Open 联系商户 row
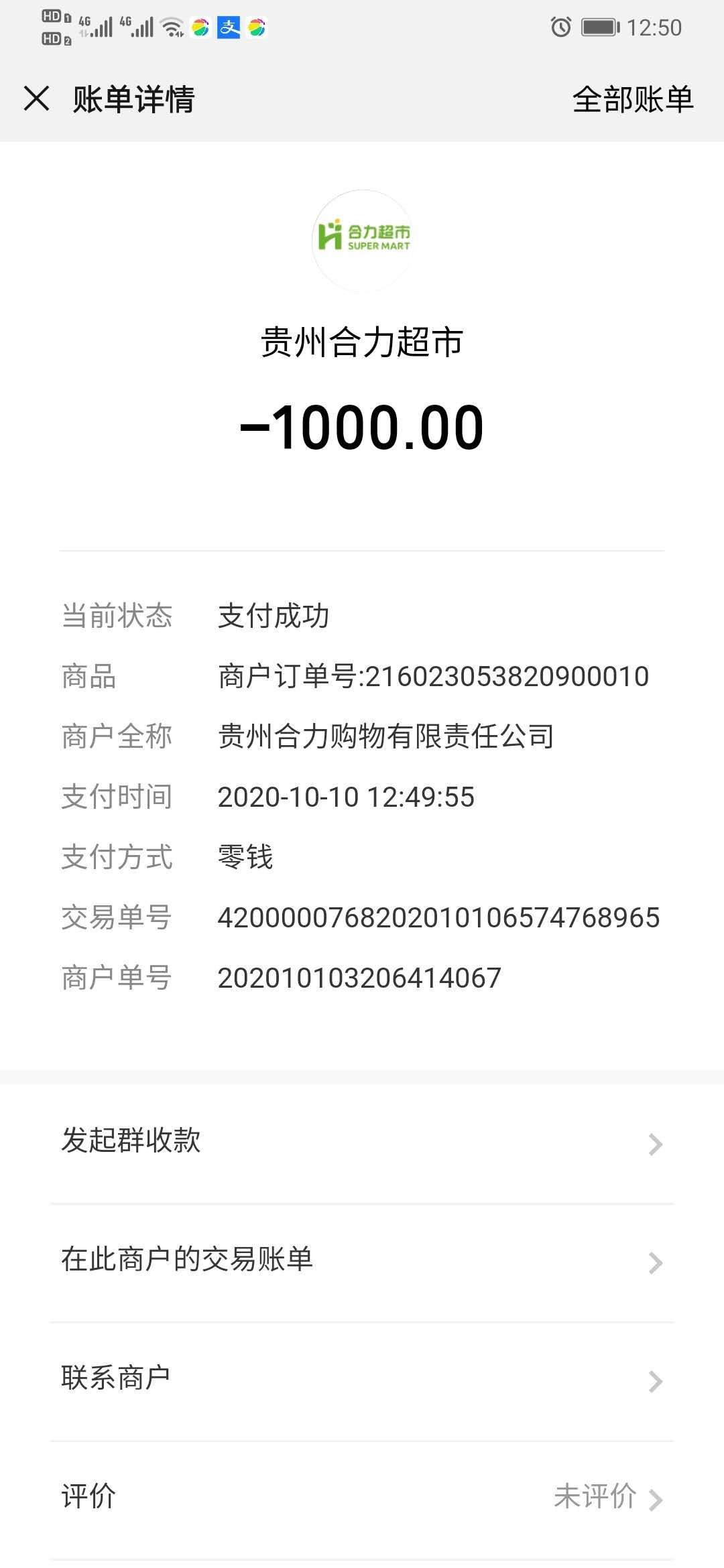 362,1379
